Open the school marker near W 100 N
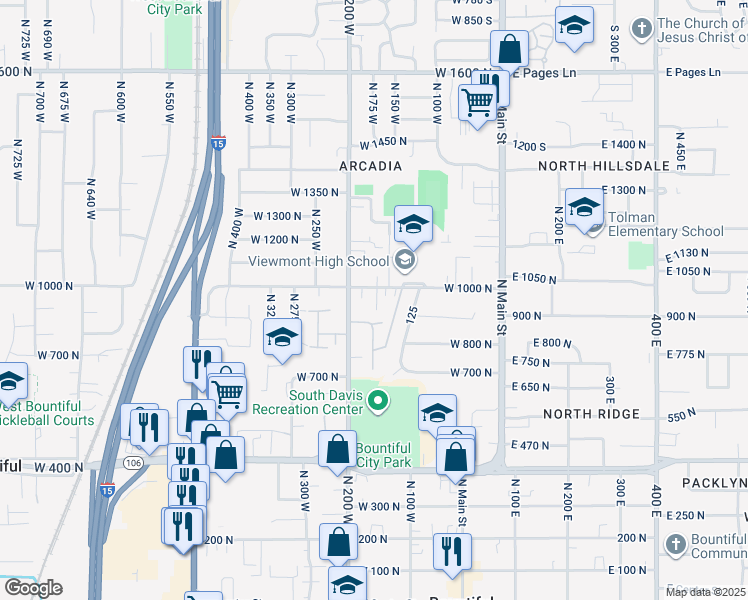Image resolution: width=748 pixels, height=600 pixels. click(347, 584)
